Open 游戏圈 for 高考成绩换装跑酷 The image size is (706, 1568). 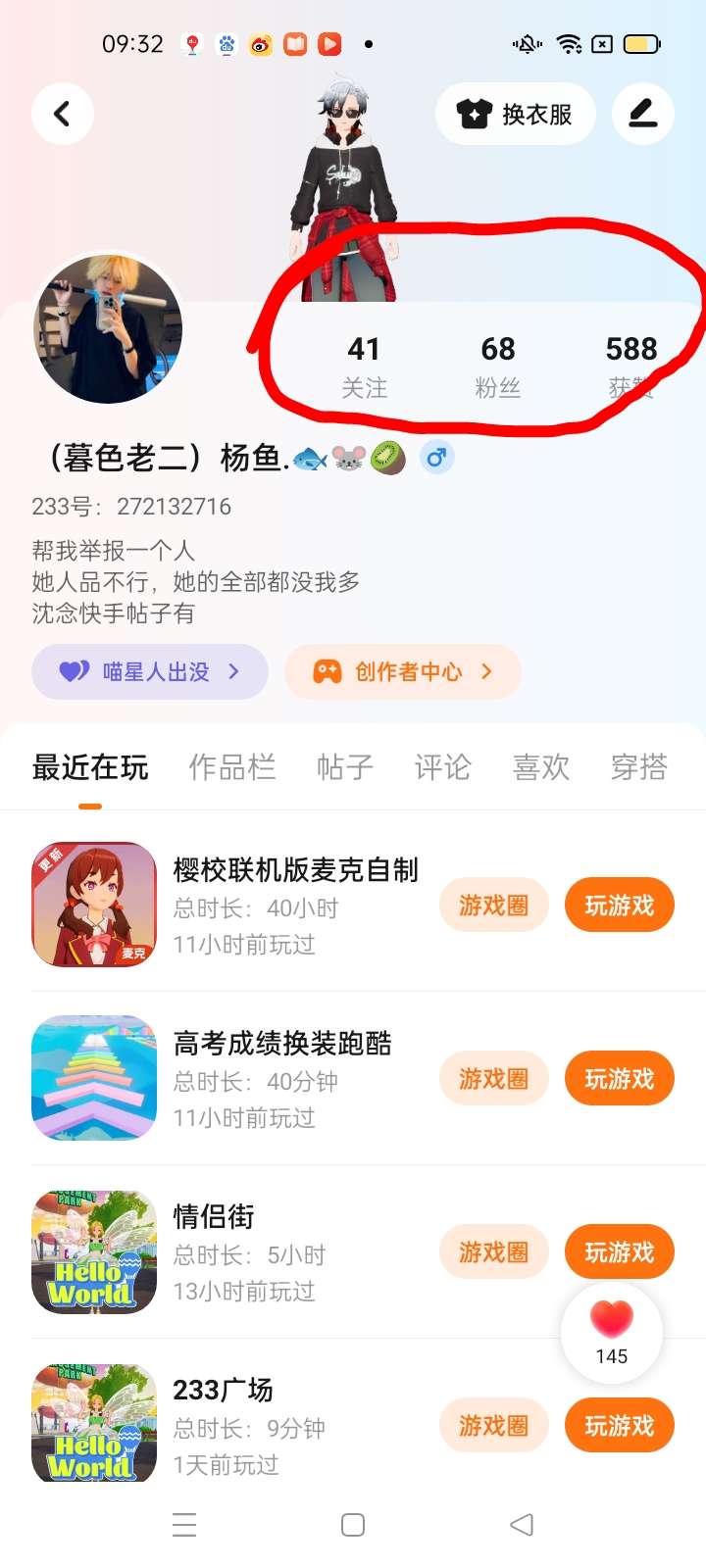point(494,1079)
